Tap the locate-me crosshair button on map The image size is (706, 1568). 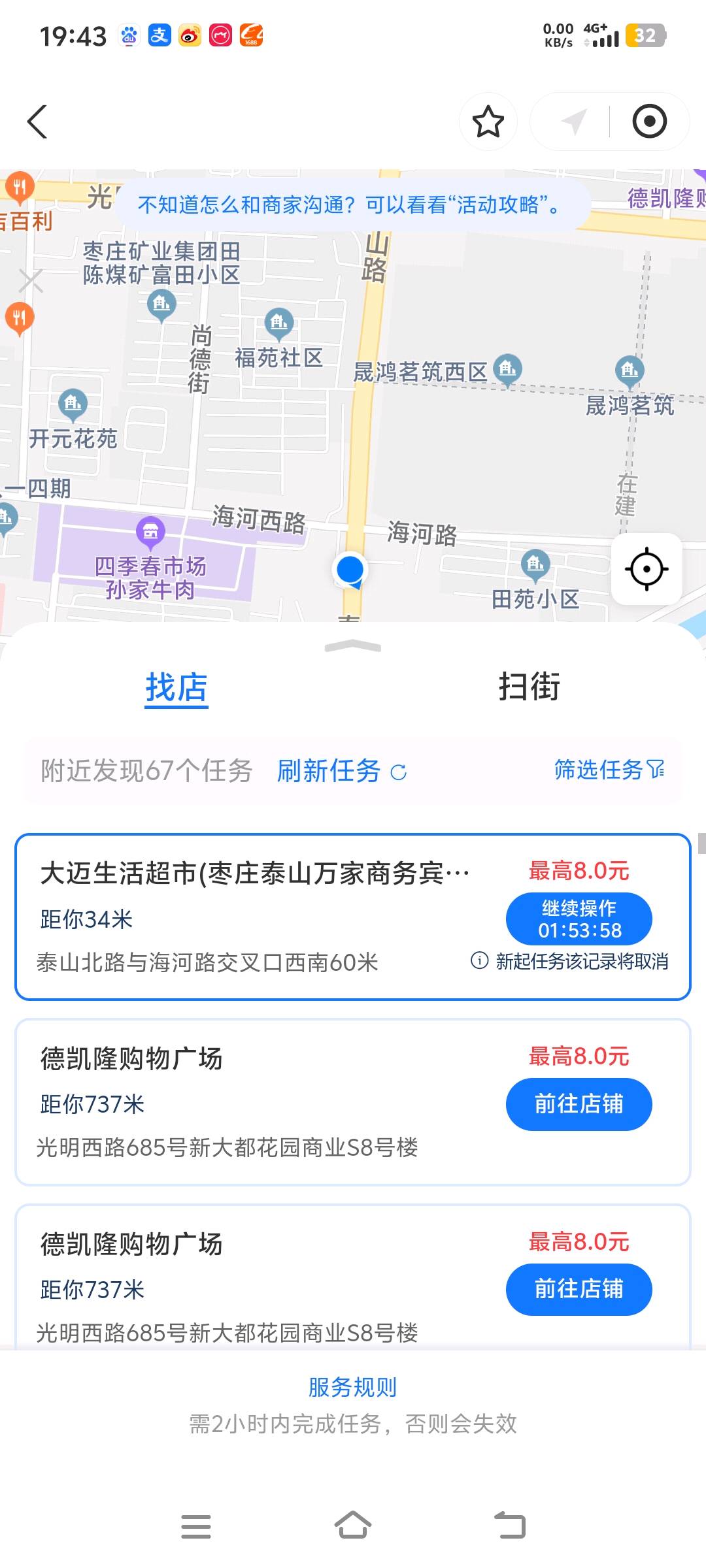point(646,569)
